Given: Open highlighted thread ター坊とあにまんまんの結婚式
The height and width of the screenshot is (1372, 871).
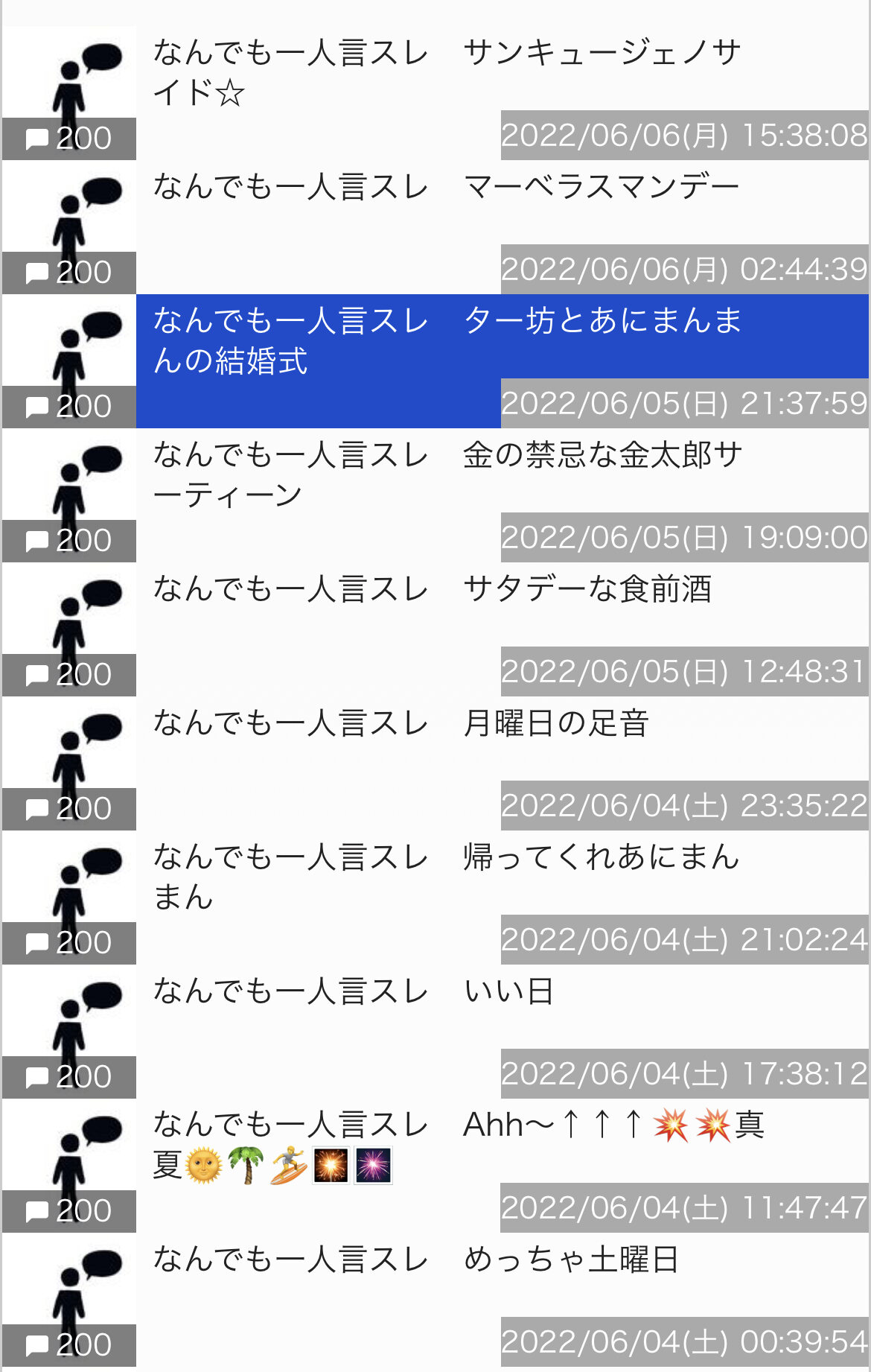Looking at the screenshot, I should pyautogui.click(x=447, y=340).
